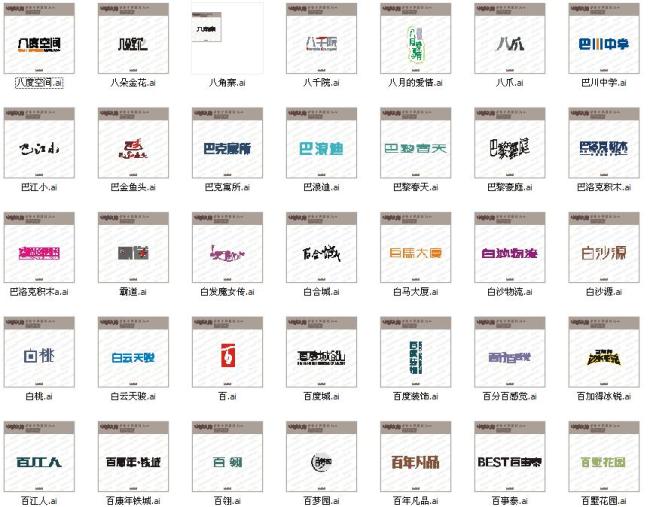Open the 白沙物流.ai file
The width and height of the screenshot is (650, 507).
[509, 248]
